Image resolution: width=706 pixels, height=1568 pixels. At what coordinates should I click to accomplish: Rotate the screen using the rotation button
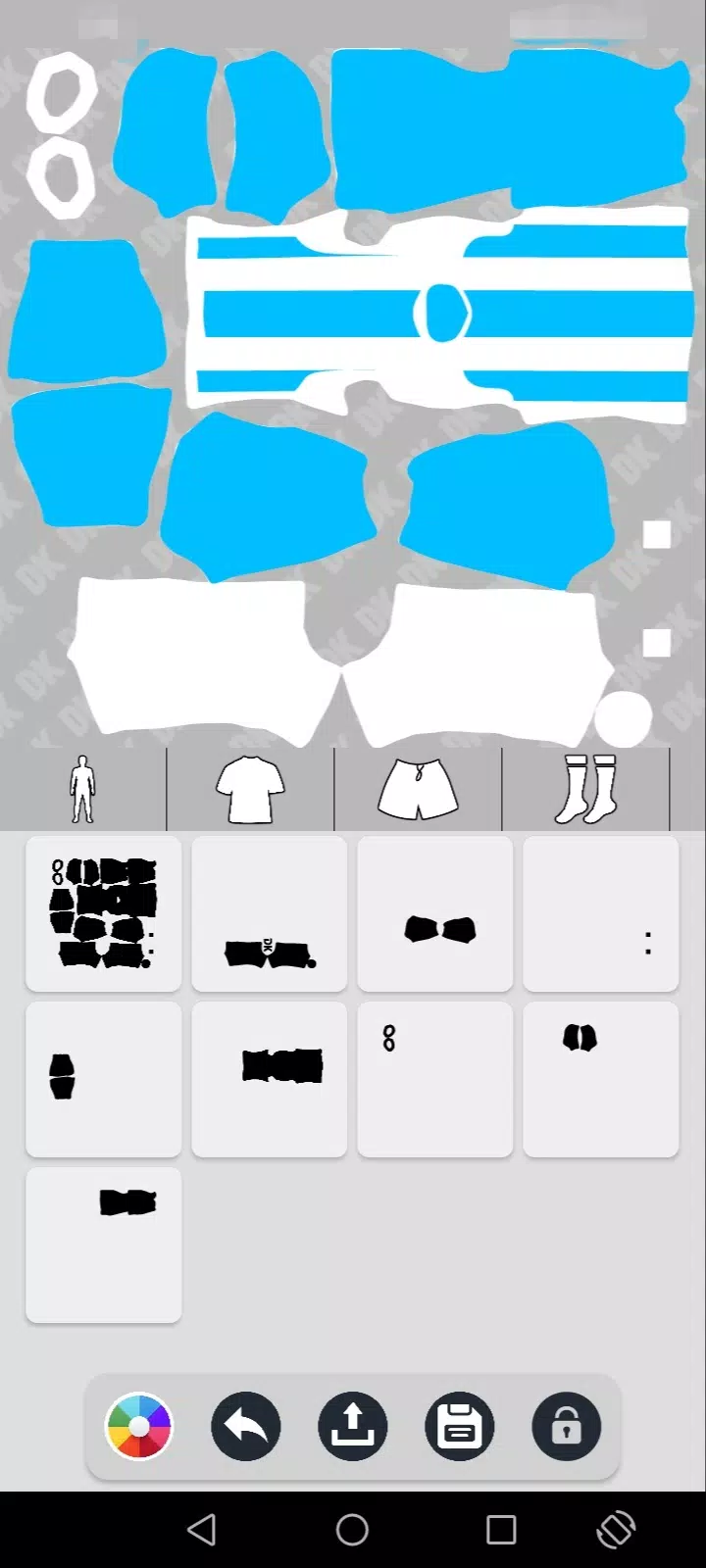pos(616,1530)
